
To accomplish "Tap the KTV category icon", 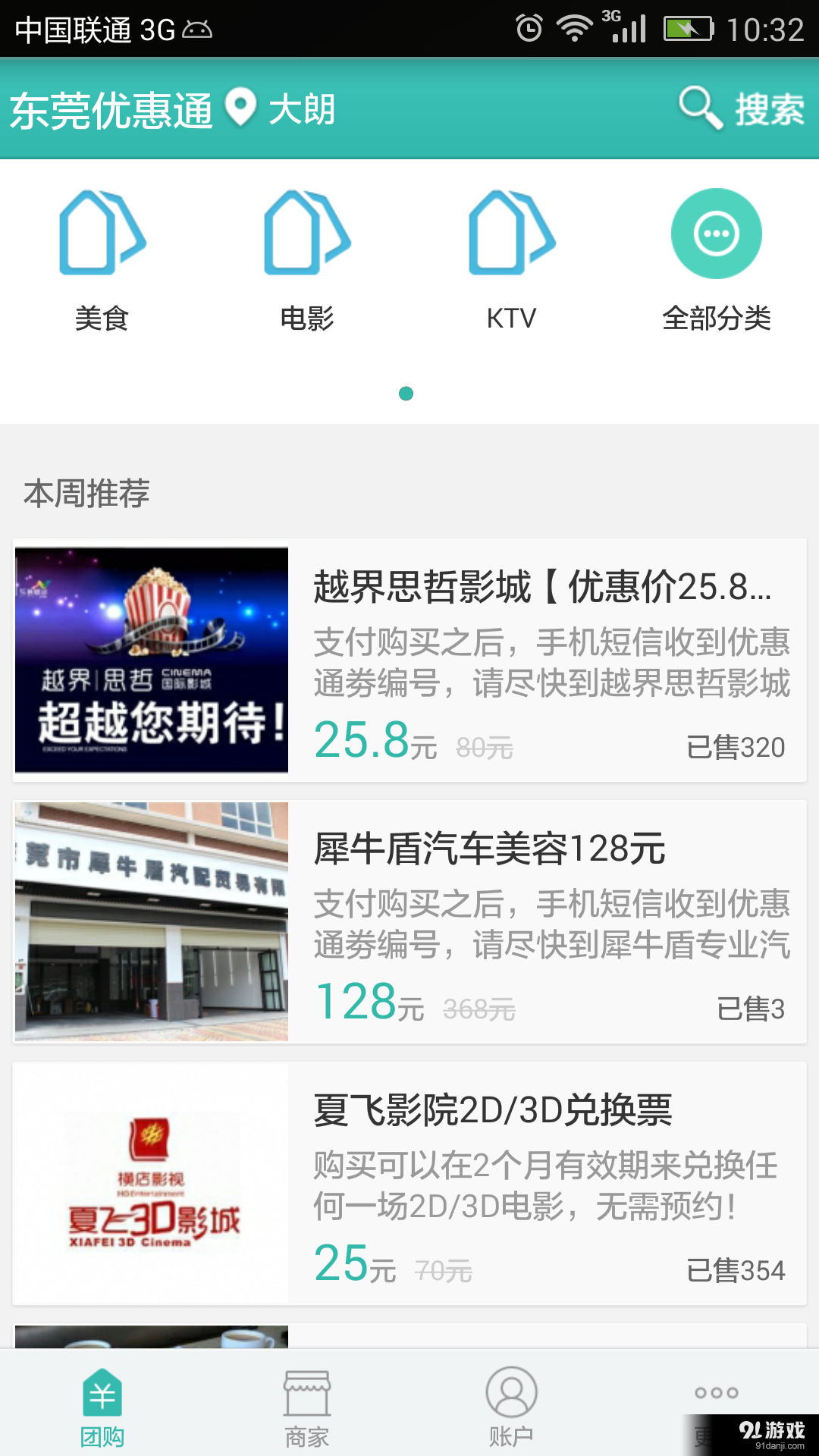I will point(510,235).
